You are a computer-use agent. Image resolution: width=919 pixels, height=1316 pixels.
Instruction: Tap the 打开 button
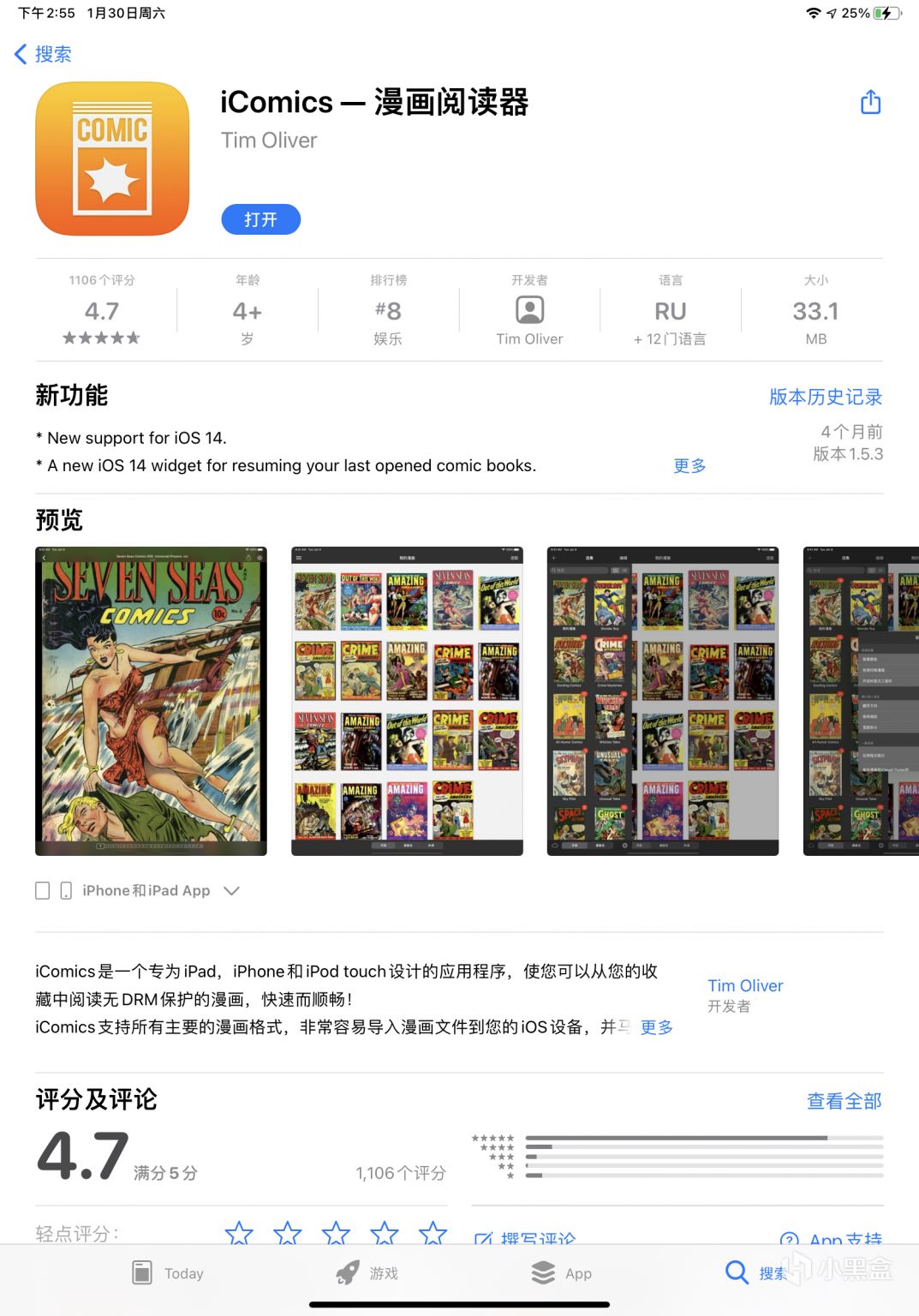coord(260,219)
